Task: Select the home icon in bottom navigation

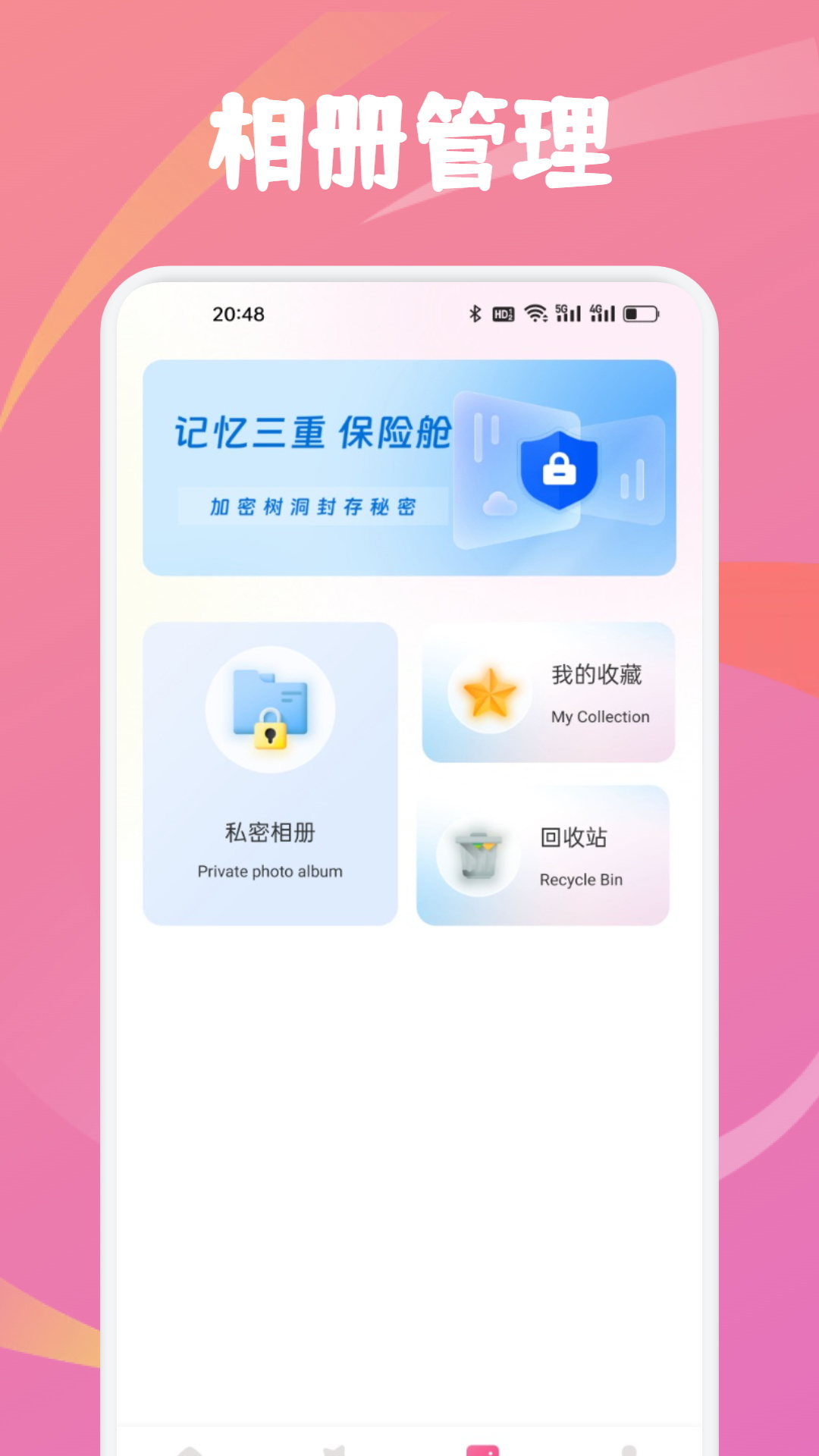Action: (x=188, y=1447)
